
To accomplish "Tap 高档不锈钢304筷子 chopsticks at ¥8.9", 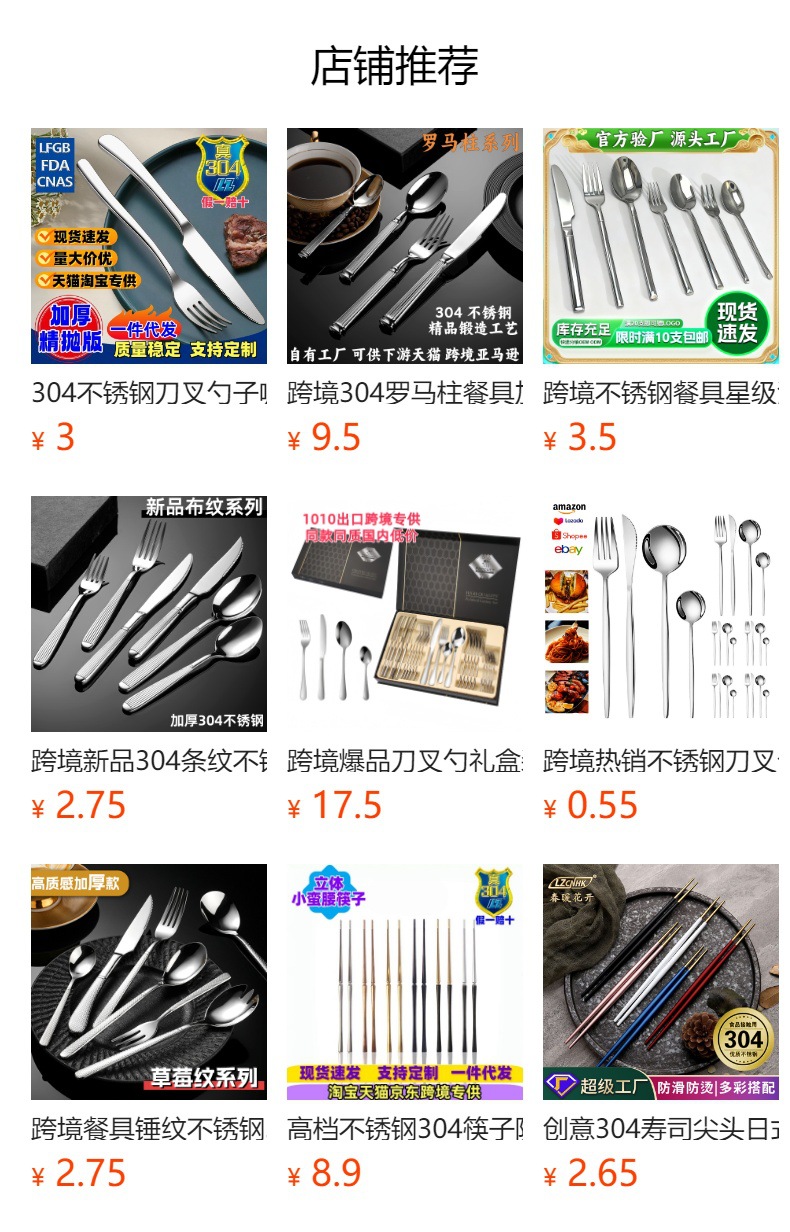I will 404,982.
